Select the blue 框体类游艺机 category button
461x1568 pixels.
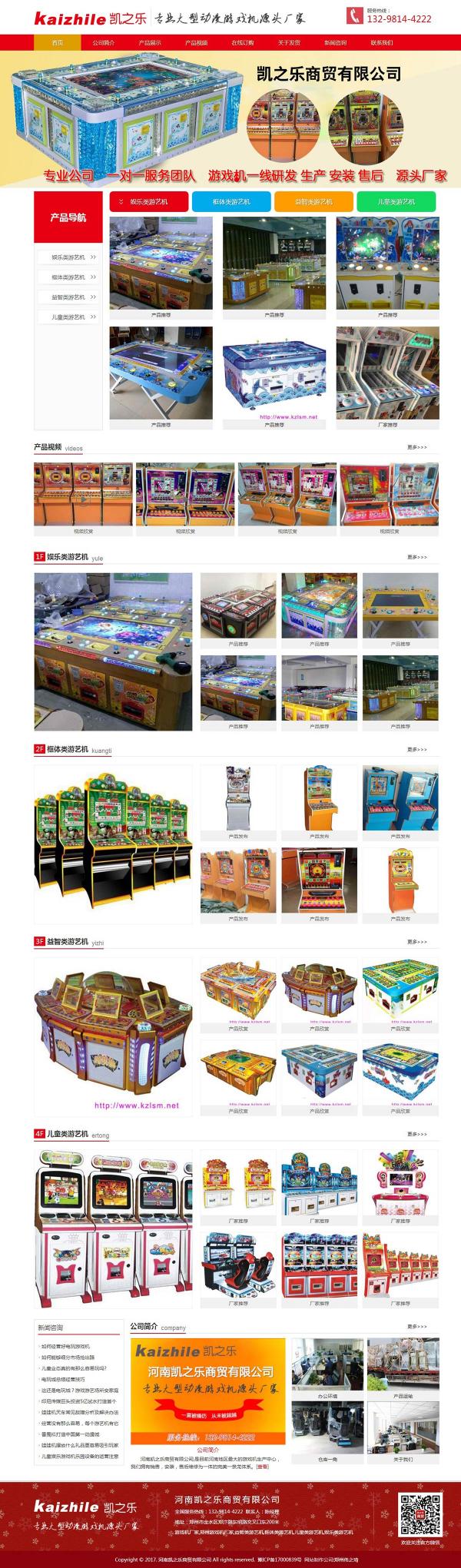tap(231, 201)
